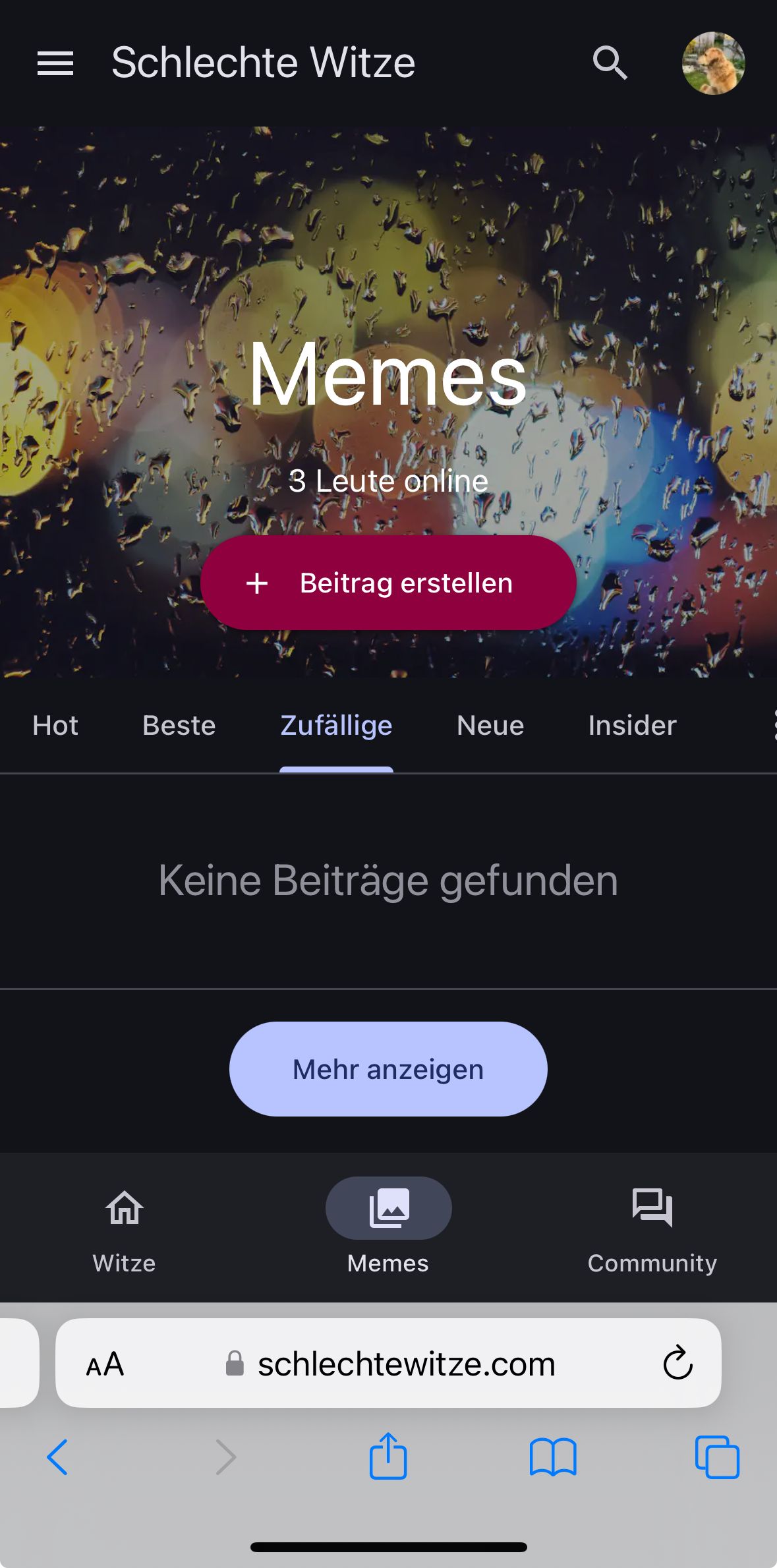Go back to the previous page
777x1568 pixels.
pyautogui.click(x=58, y=1457)
